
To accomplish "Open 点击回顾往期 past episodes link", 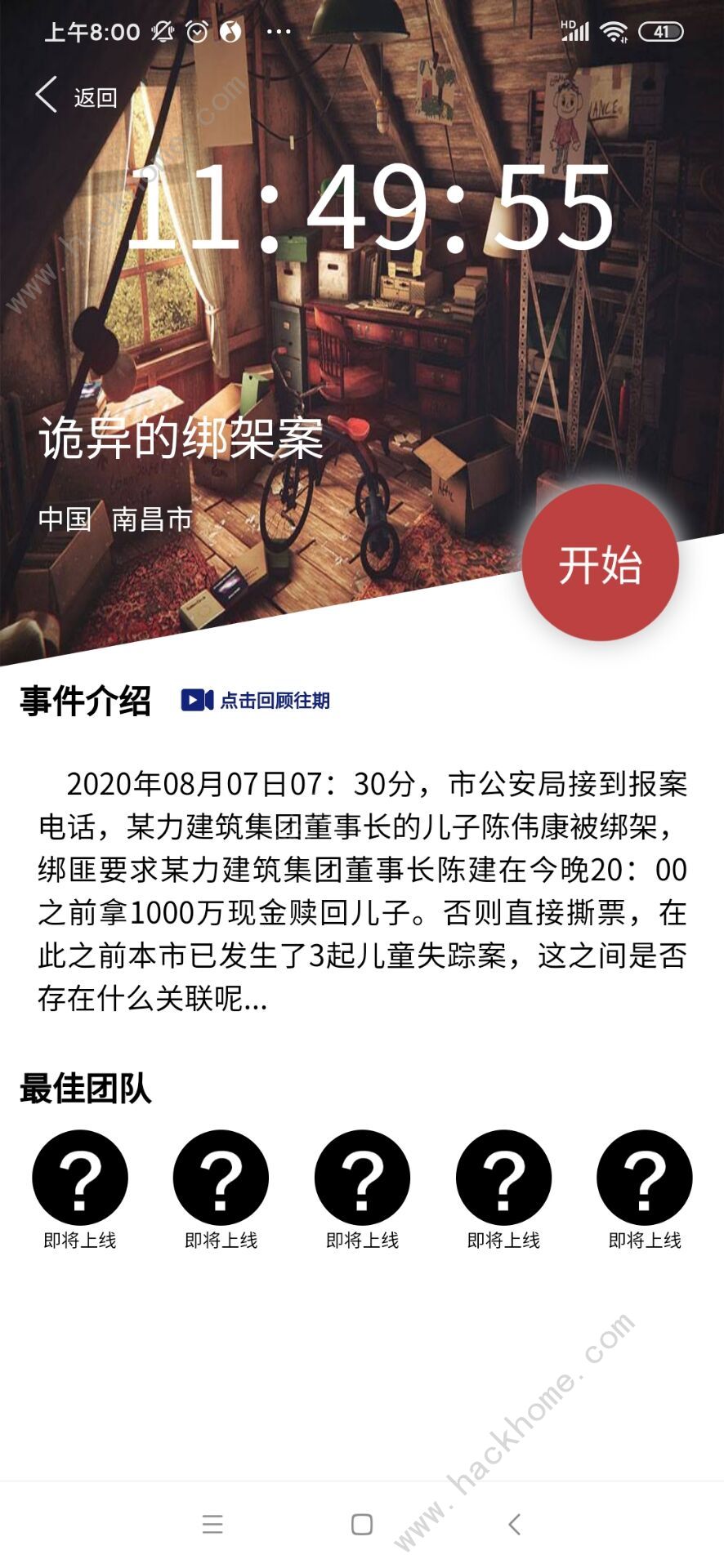I will click(x=257, y=700).
